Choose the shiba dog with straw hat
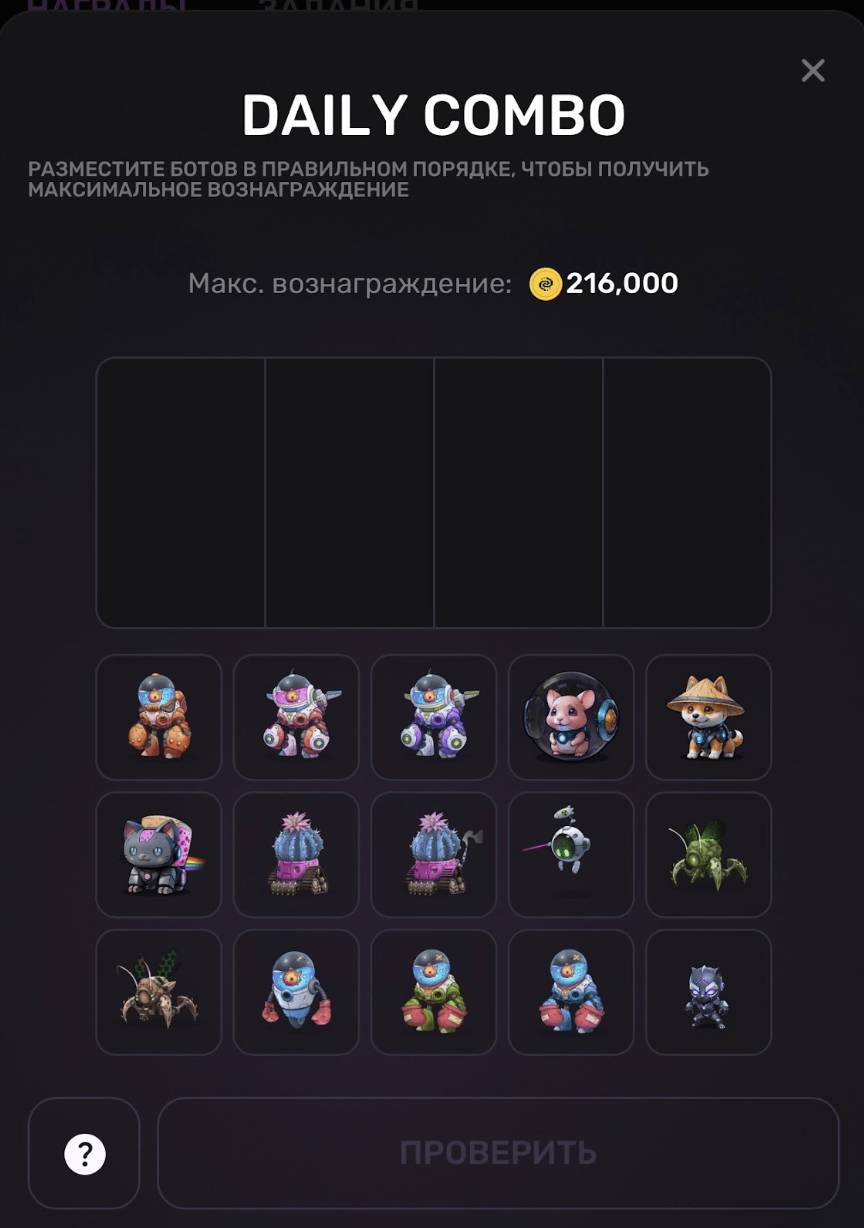 click(708, 717)
